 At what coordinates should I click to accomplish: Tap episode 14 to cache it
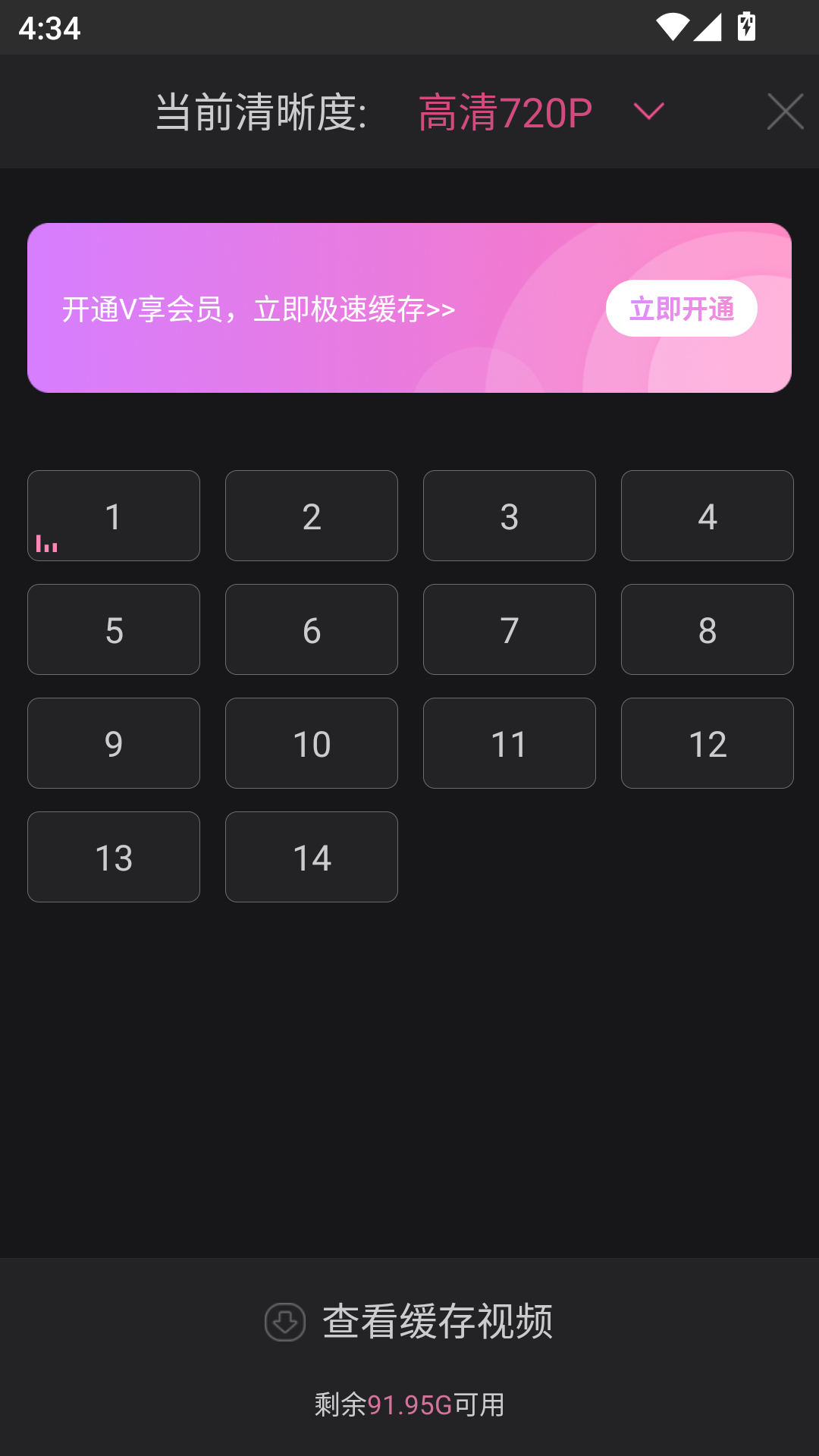(x=312, y=857)
